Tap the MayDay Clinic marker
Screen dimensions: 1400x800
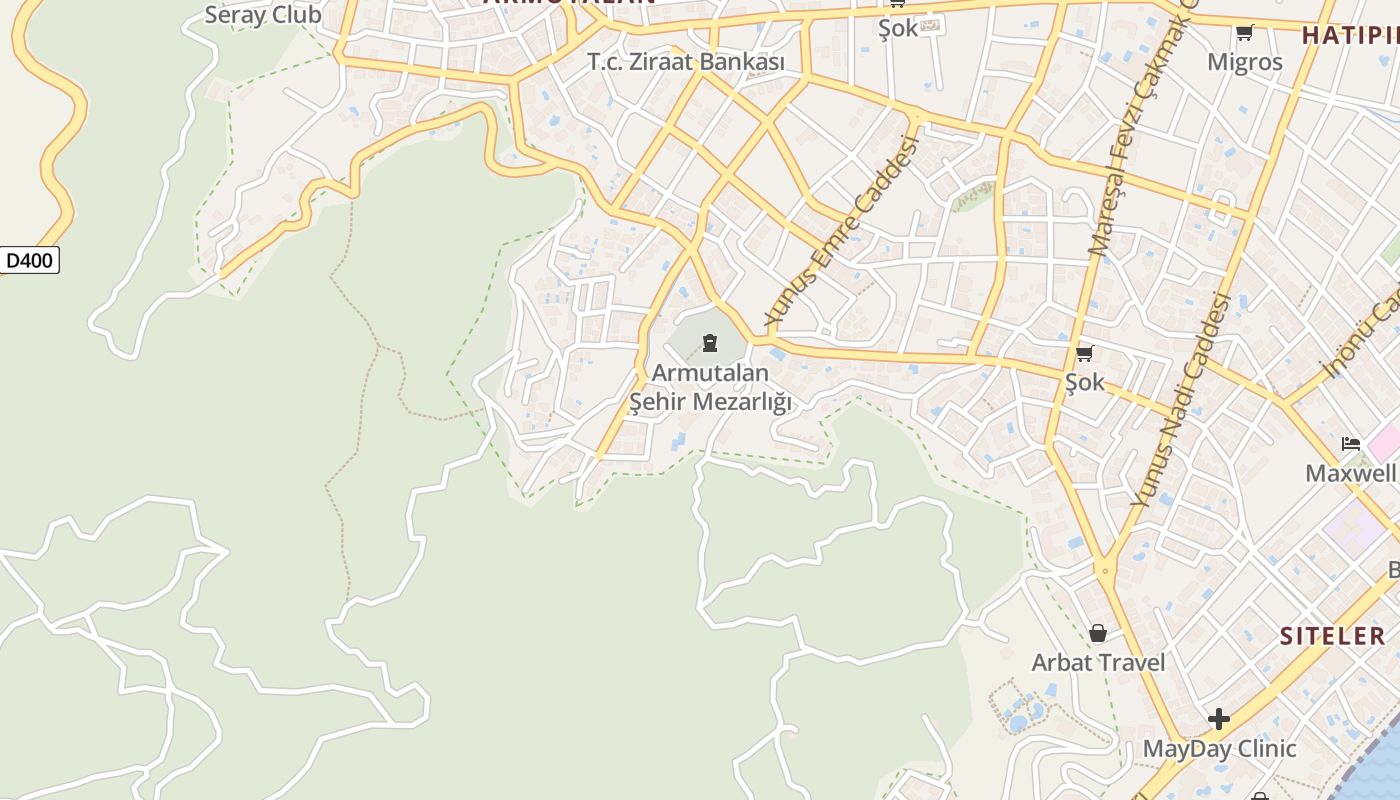(x=1218, y=719)
